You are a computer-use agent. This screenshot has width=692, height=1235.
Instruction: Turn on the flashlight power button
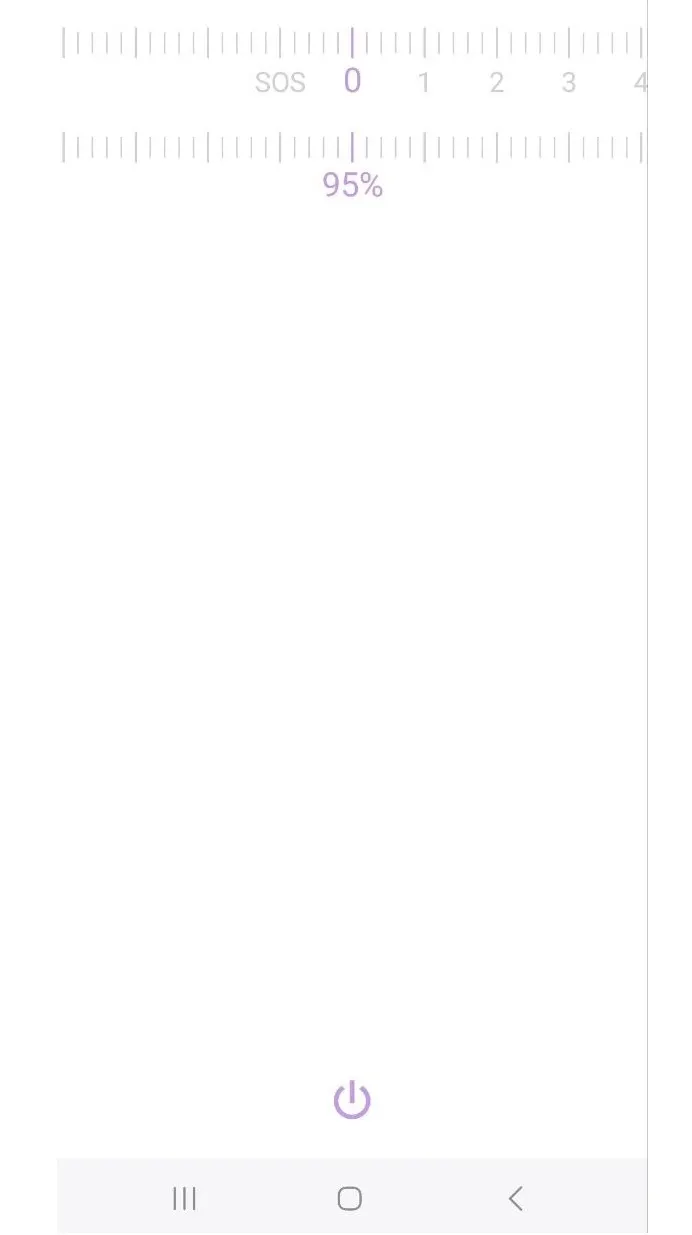pos(352,1099)
